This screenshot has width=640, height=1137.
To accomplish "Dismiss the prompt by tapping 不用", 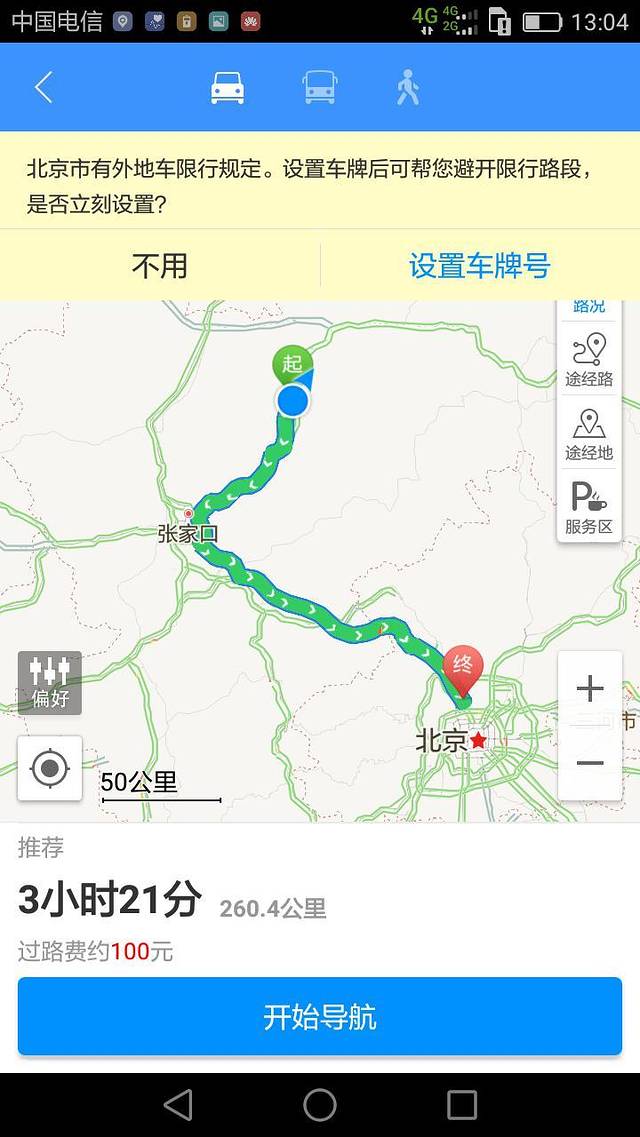I will point(160,266).
